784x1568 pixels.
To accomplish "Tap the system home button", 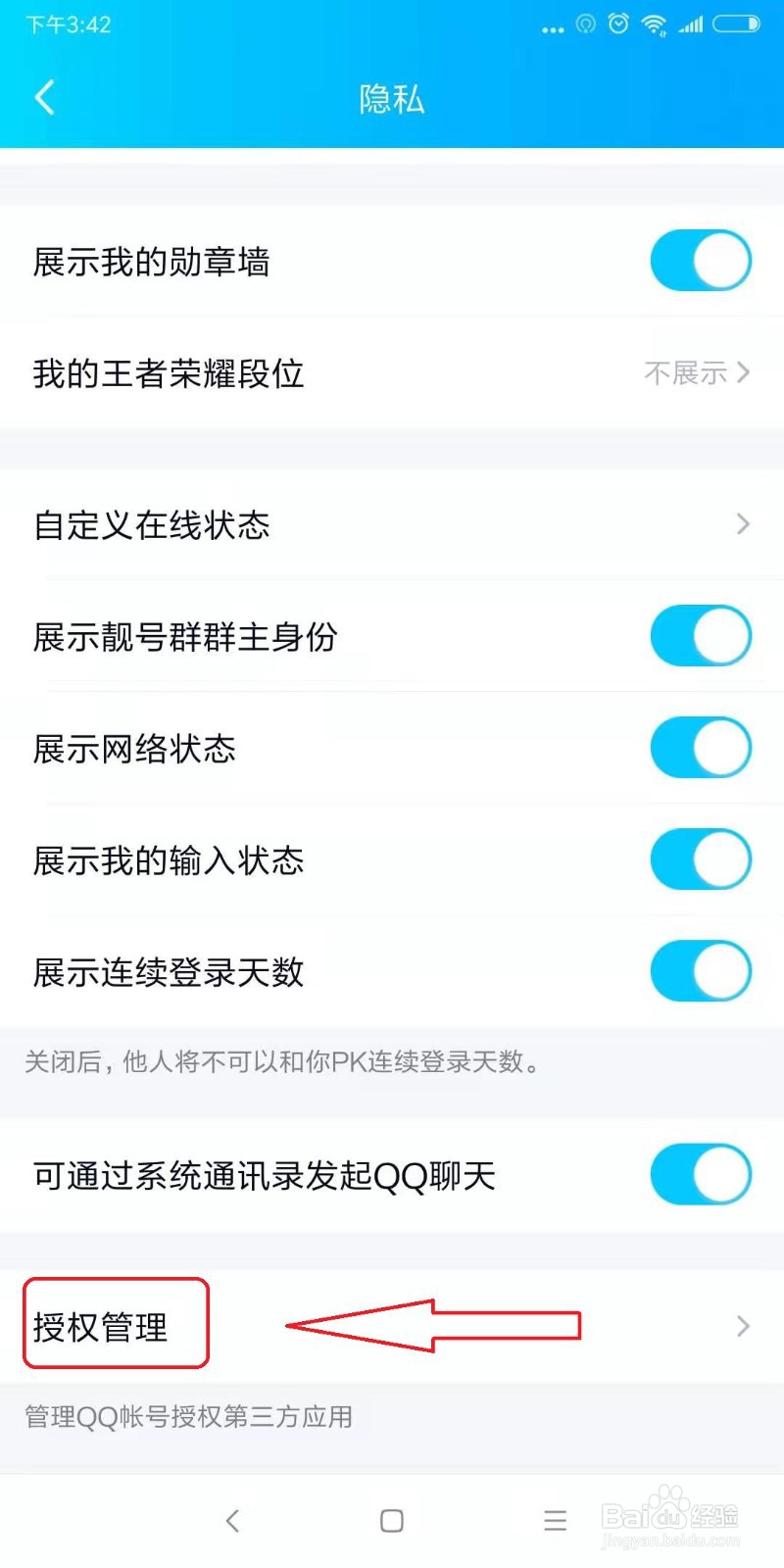I will (392, 1521).
